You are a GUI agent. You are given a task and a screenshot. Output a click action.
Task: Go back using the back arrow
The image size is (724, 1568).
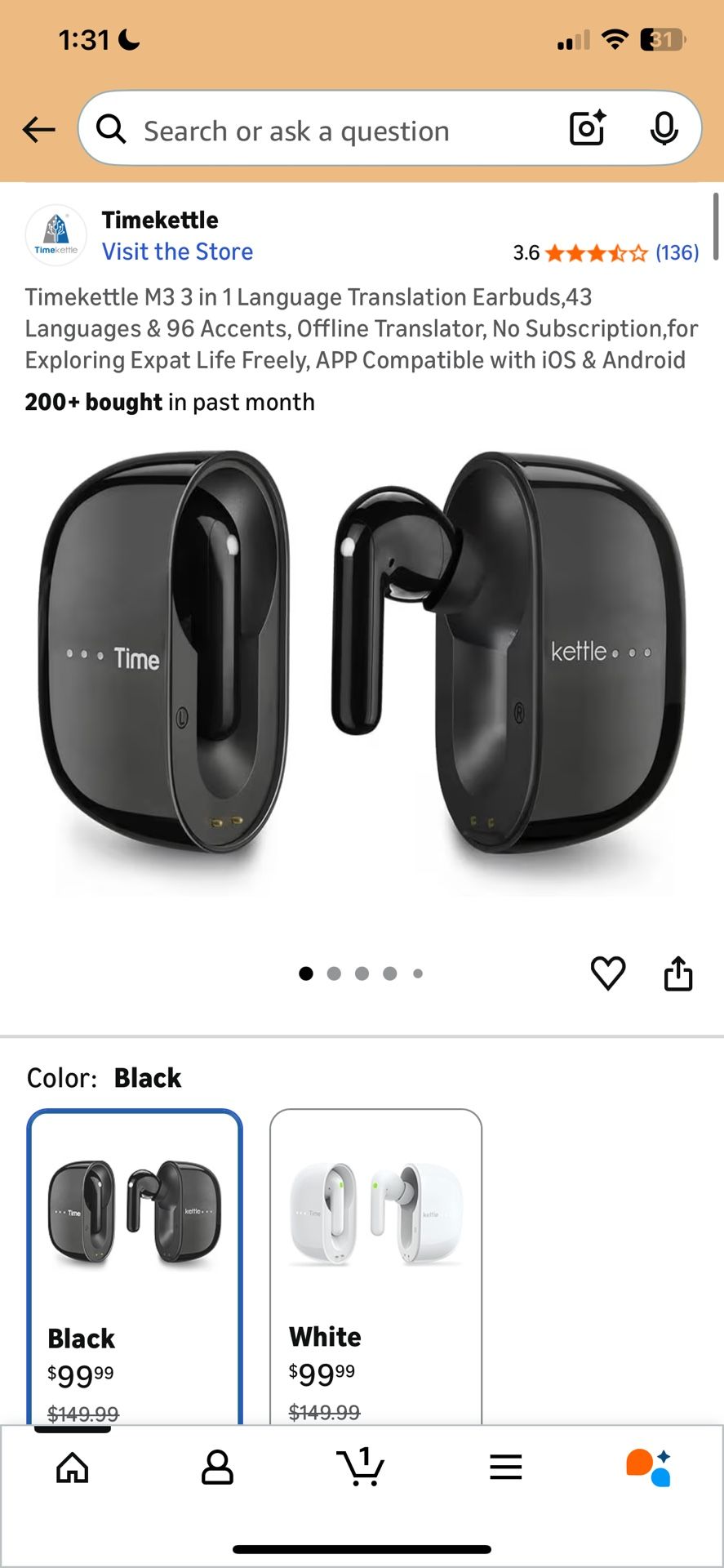click(38, 129)
